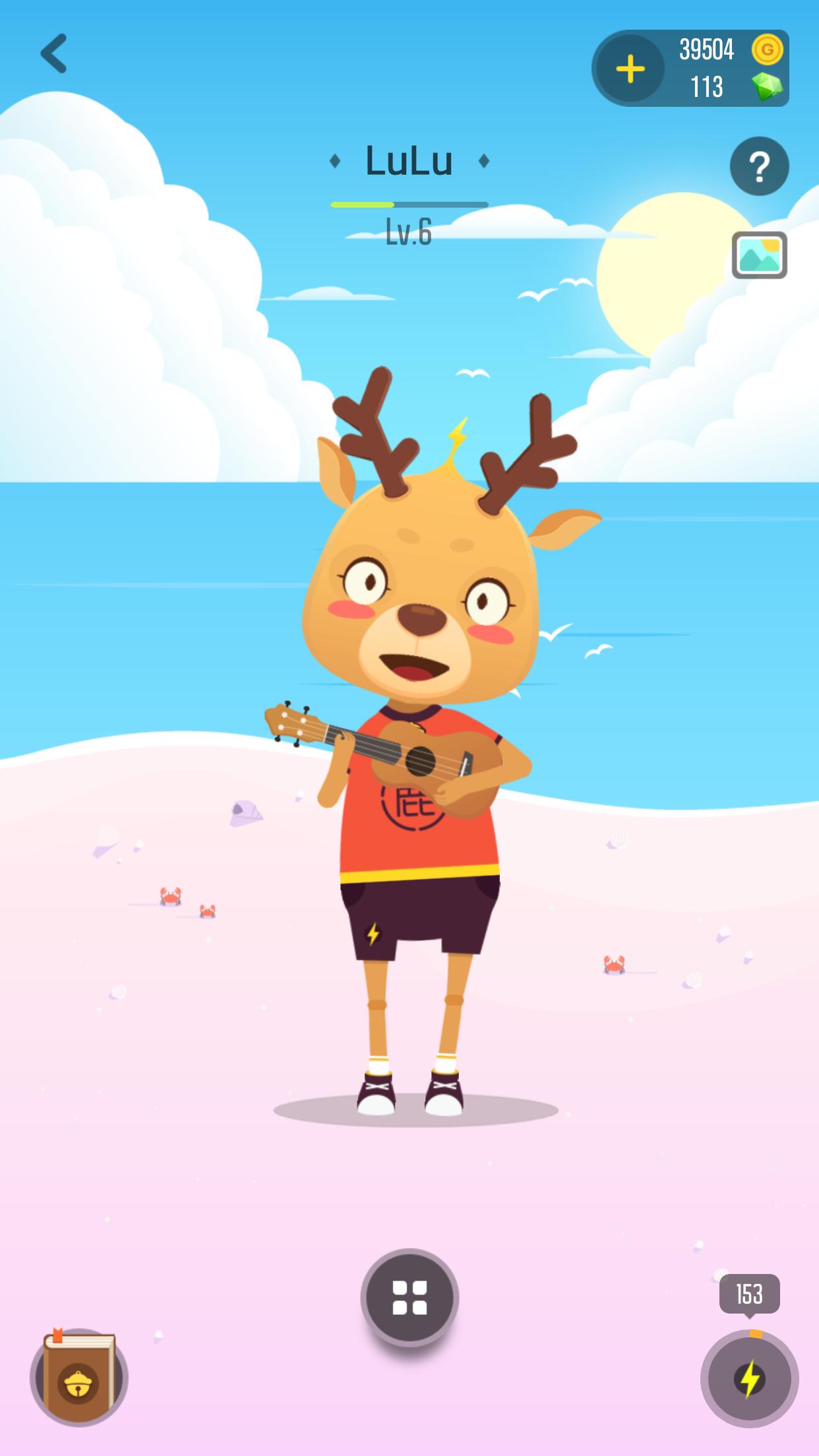Change the background scene picture
Image resolution: width=819 pixels, height=1456 pixels.
click(x=759, y=255)
